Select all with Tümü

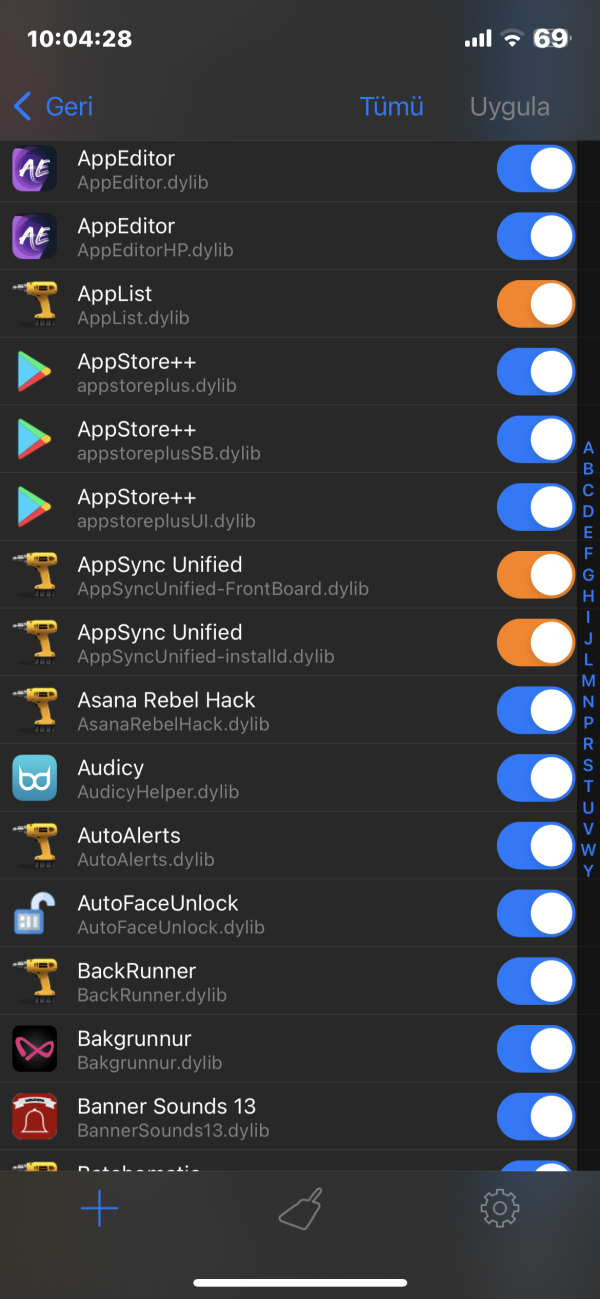[x=391, y=106]
